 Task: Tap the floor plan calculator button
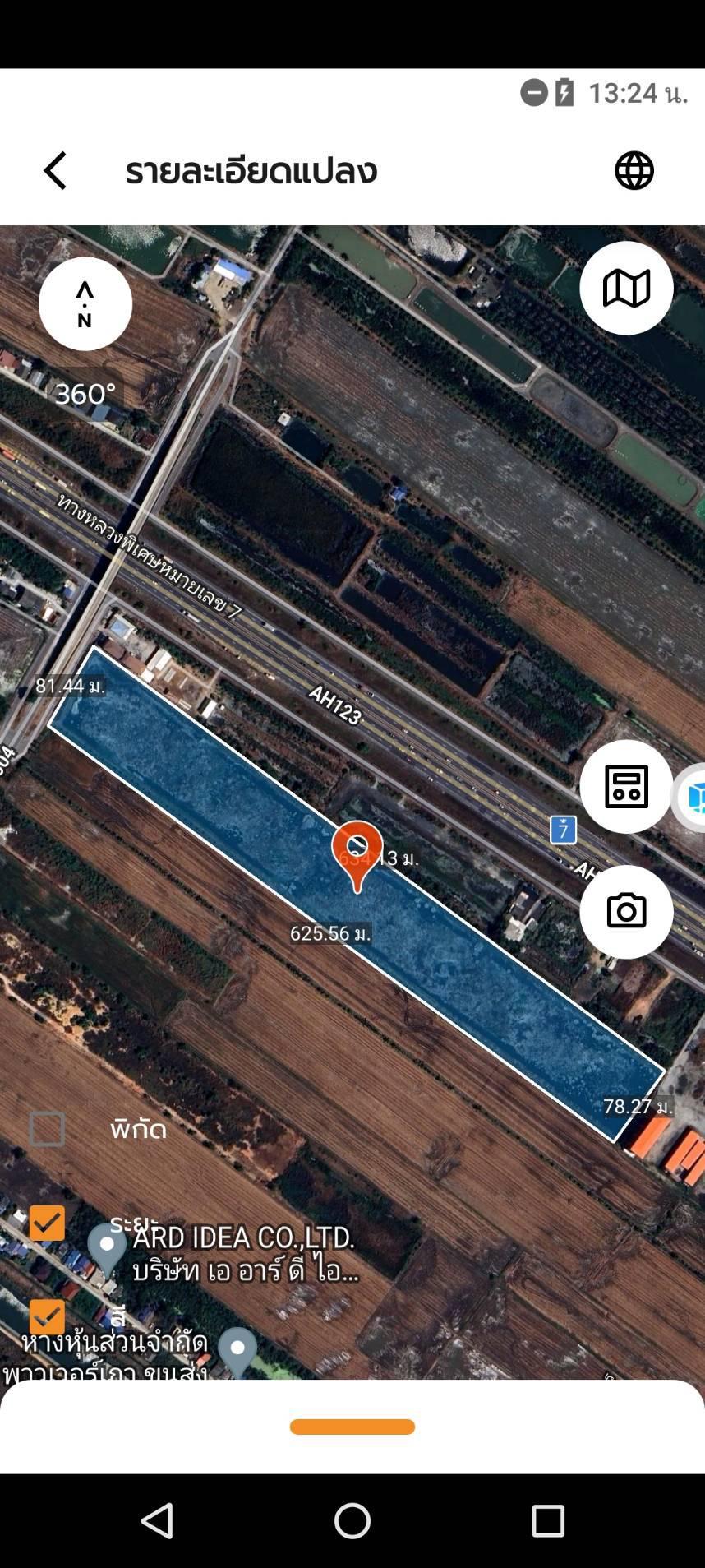pos(626,787)
